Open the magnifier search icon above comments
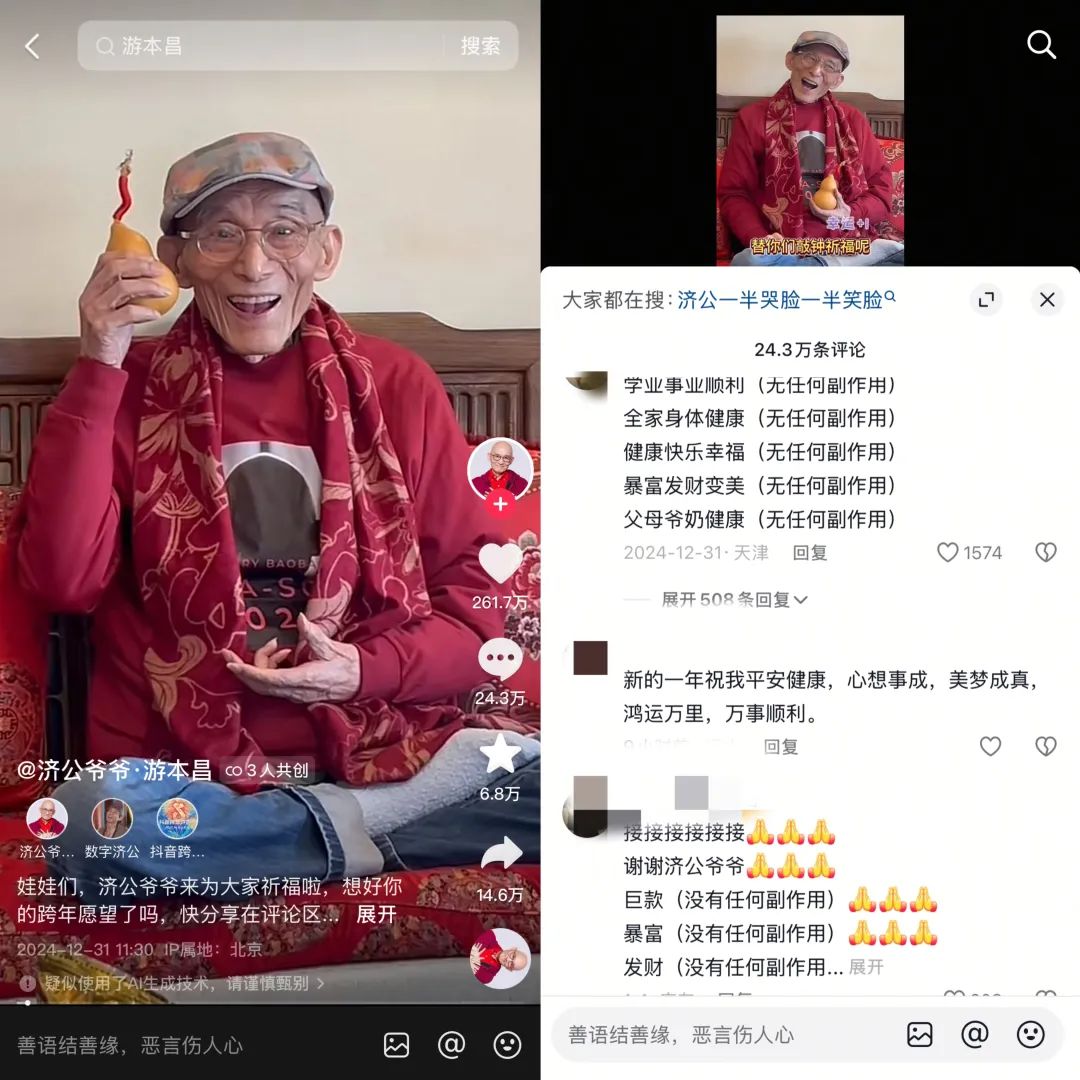The height and width of the screenshot is (1080, 1080). (x=1041, y=44)
